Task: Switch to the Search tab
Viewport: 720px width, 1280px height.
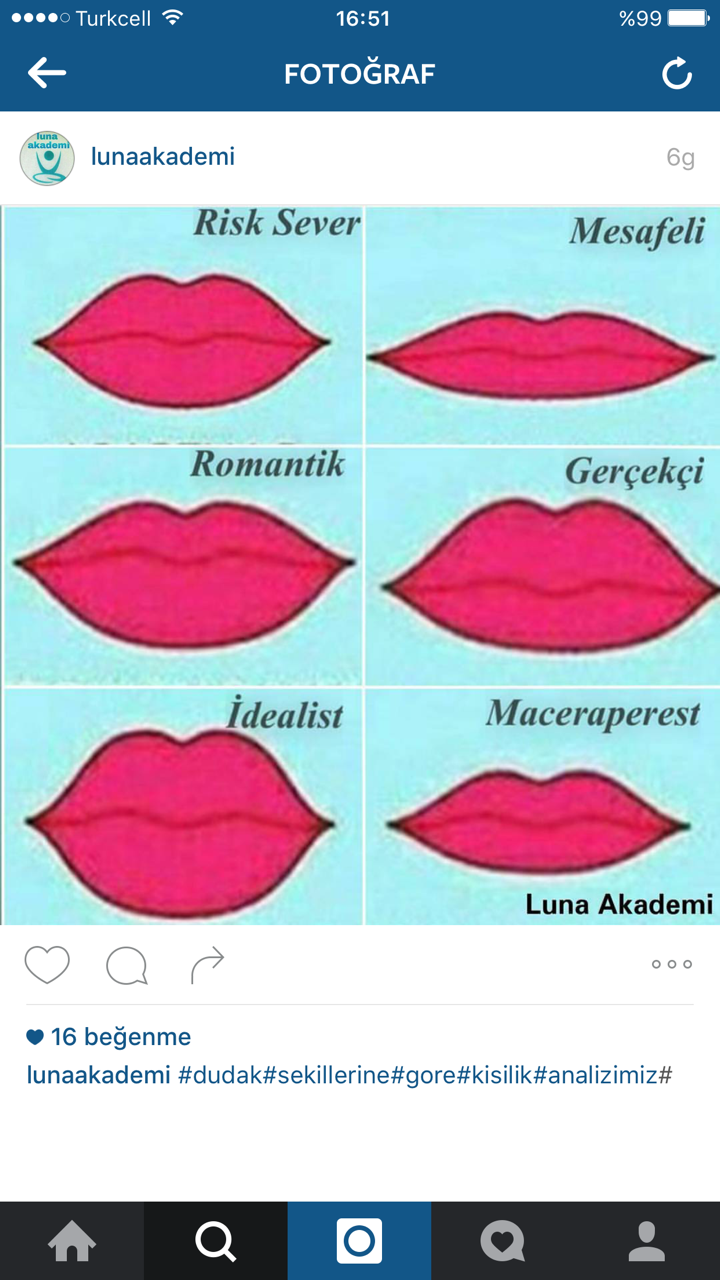Action: 216,1242
